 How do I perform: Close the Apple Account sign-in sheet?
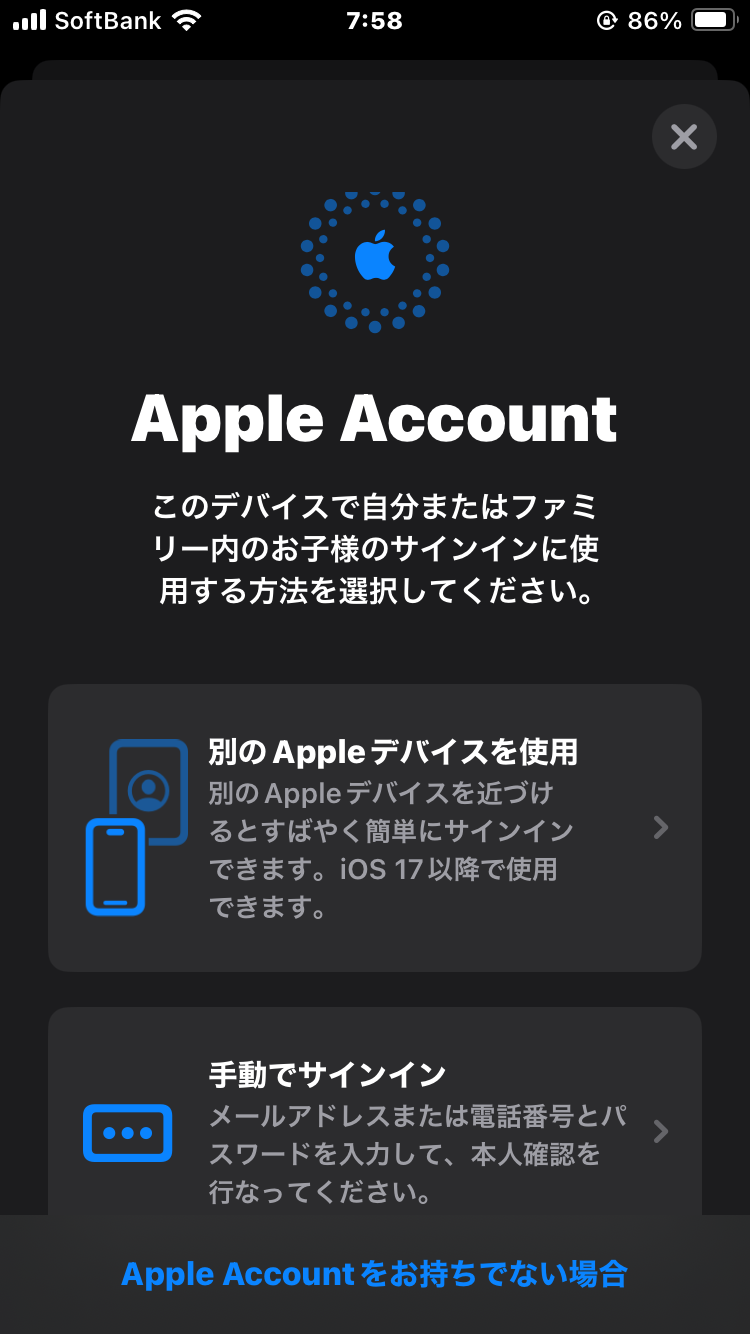point(684,136)
